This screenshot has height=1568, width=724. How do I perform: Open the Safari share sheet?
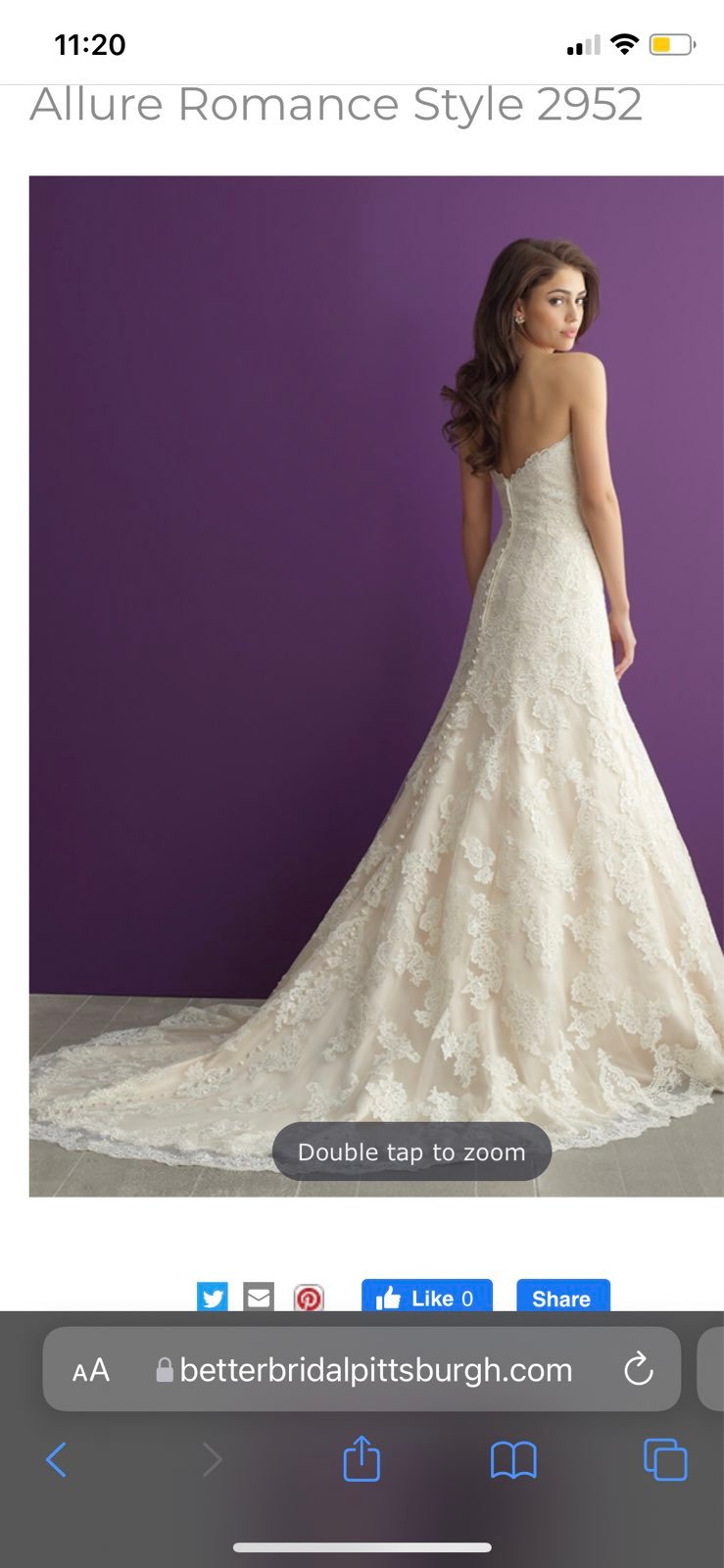coord(362,1459)
